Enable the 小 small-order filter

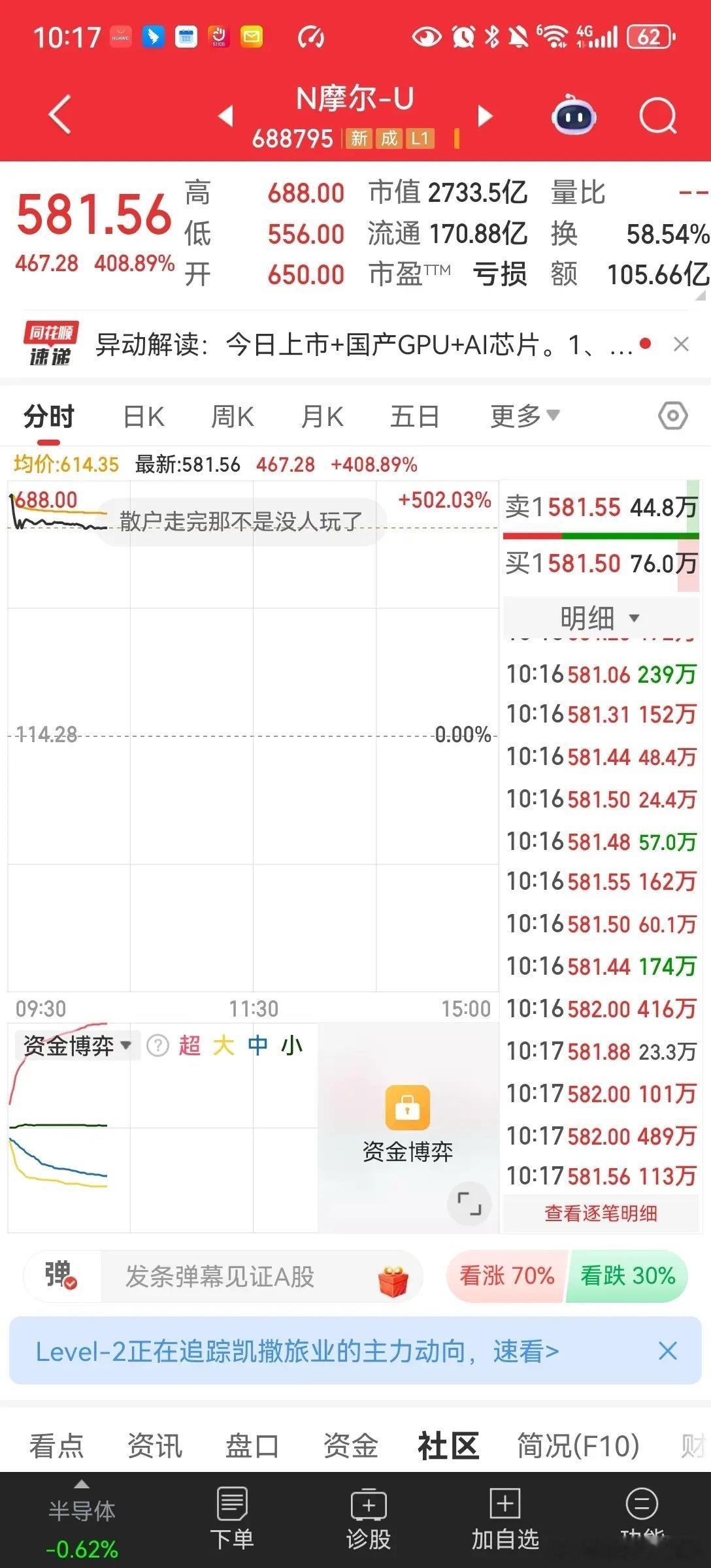[x=293, y=1045]
